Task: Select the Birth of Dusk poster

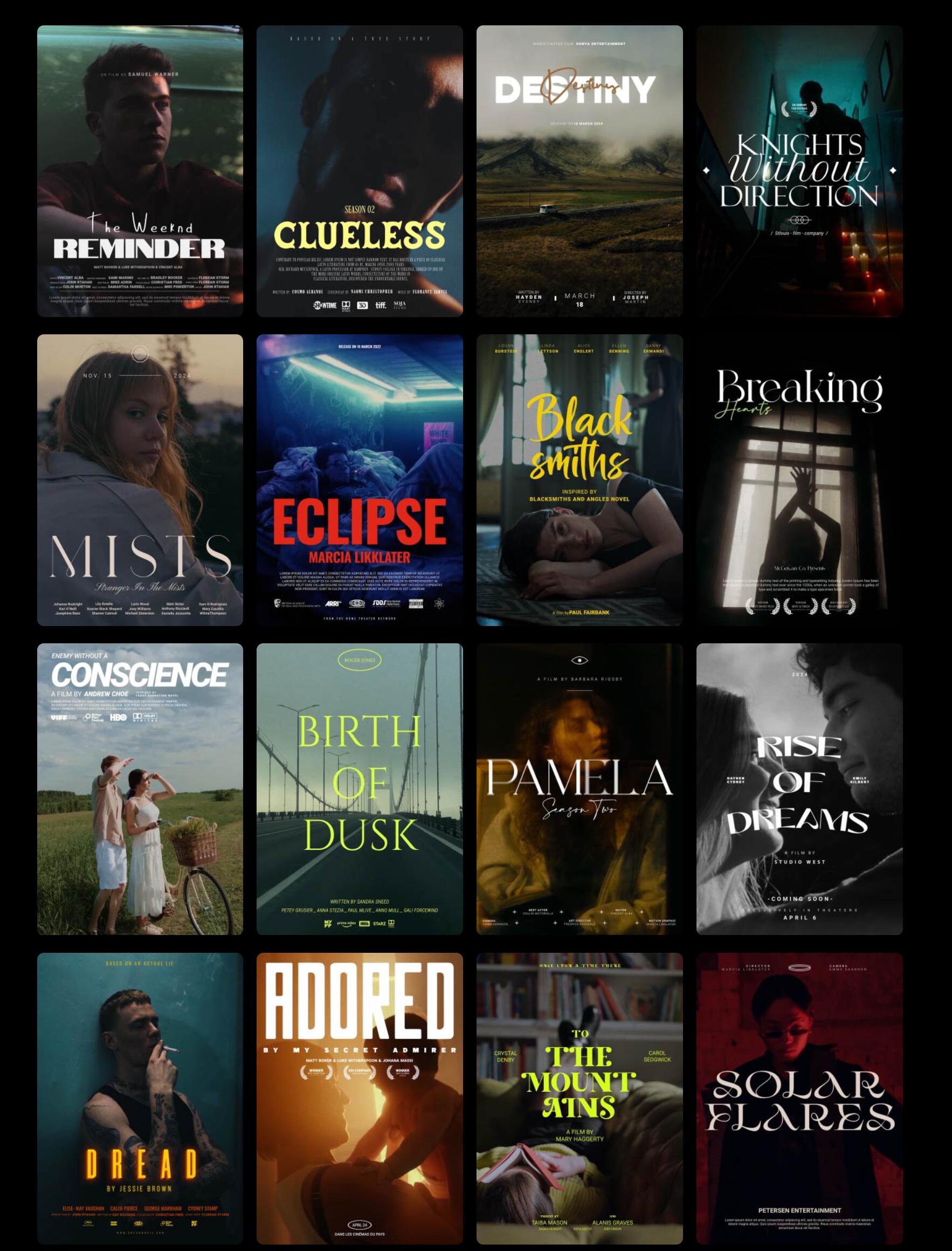Action: (x=359, y=788)
